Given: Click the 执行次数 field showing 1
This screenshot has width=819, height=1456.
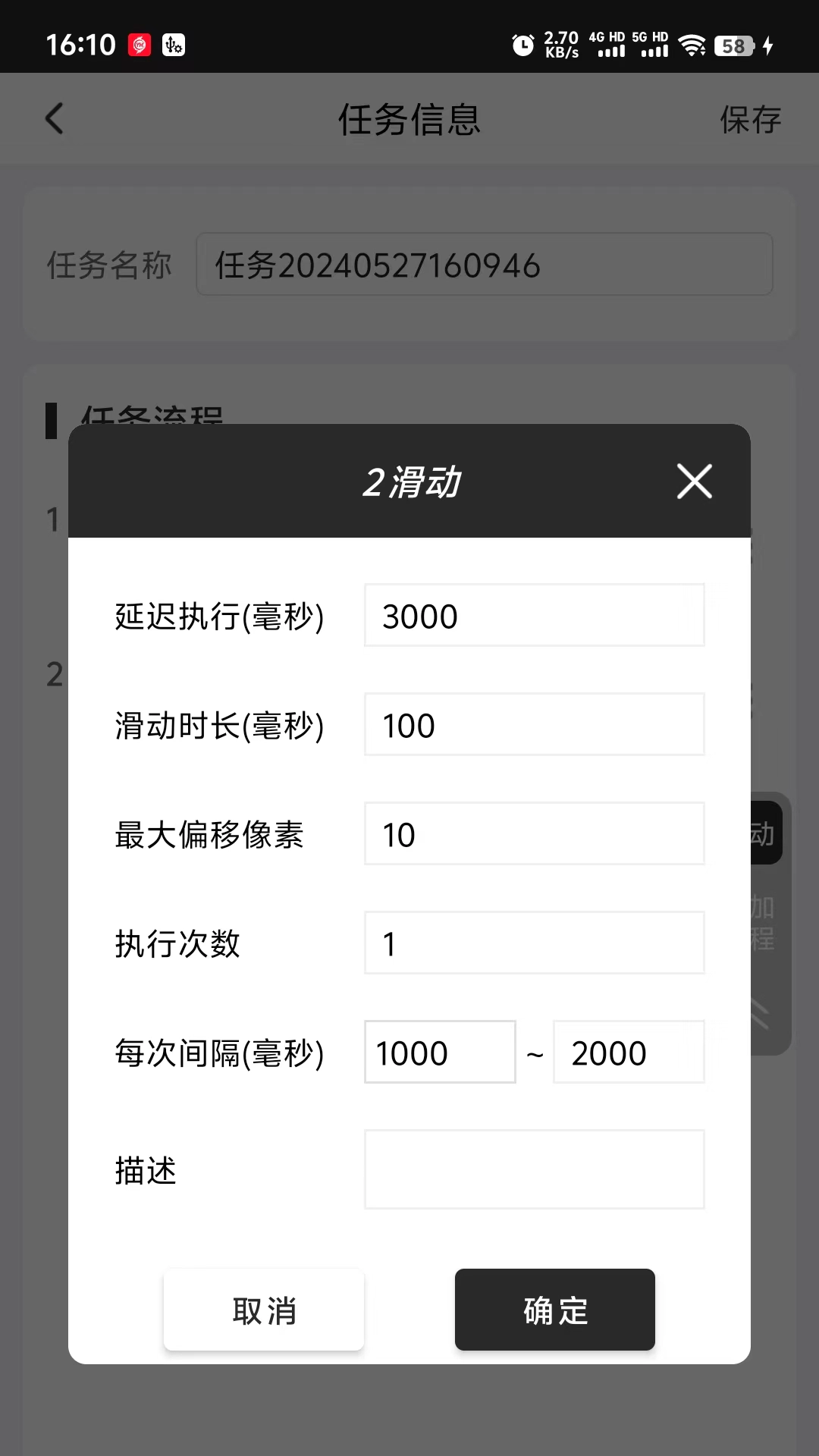Looking at the screenshot, I should point(534,943).
